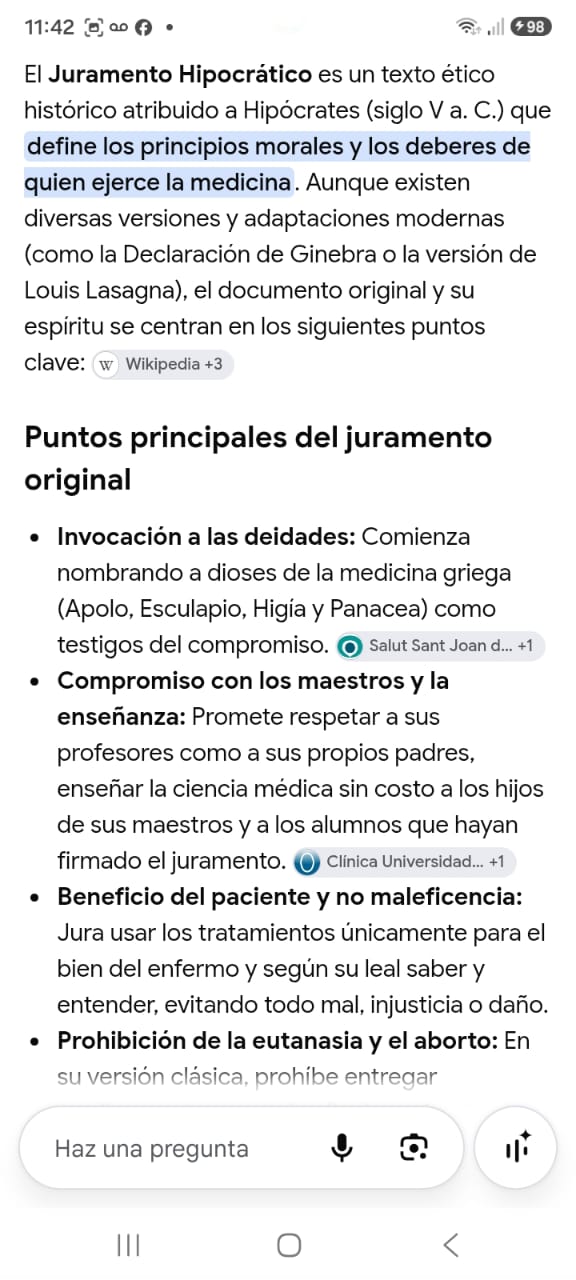Open the Salut Sant Joan source chip
Viewport: 576px width, 1280px height.
click(x=439, y=646)
